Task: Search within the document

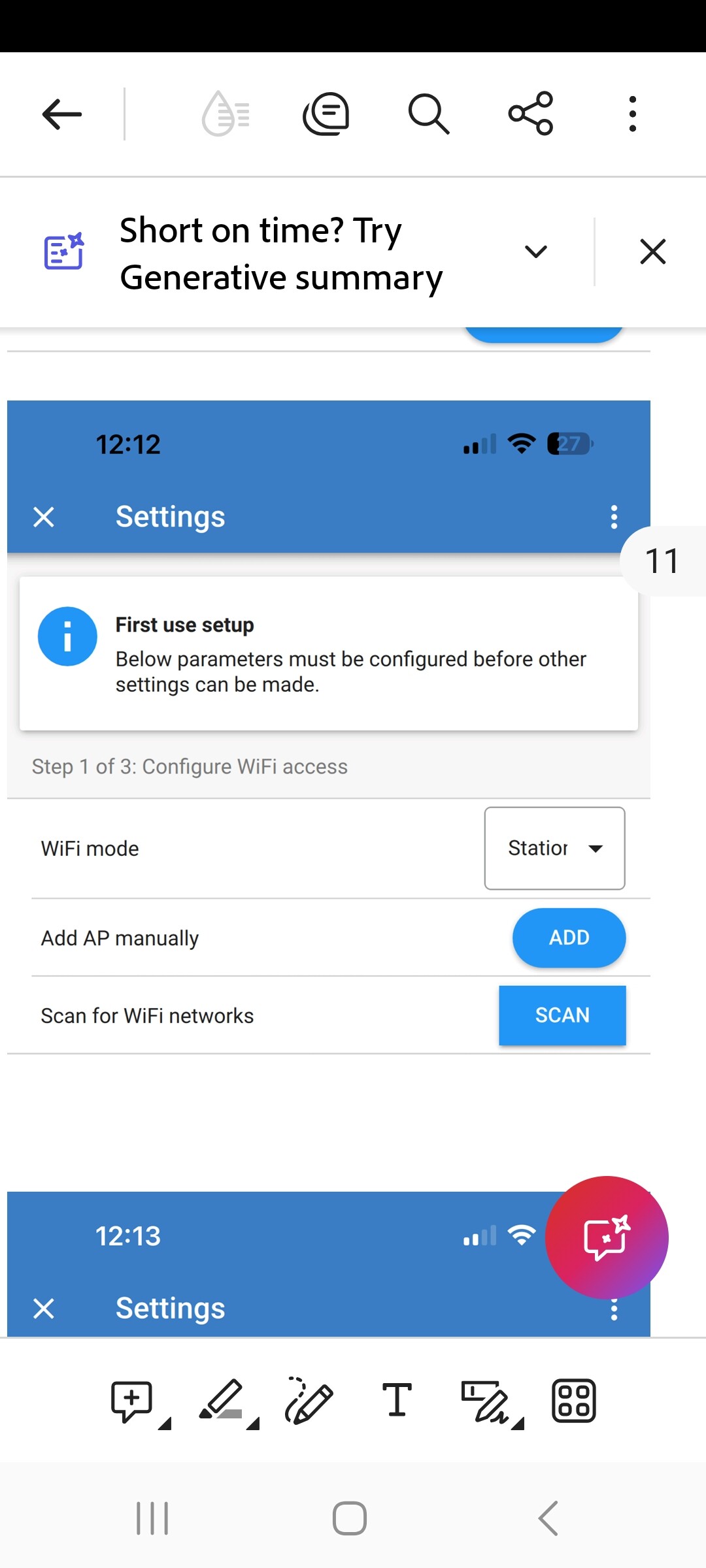Action: point(429,114)
